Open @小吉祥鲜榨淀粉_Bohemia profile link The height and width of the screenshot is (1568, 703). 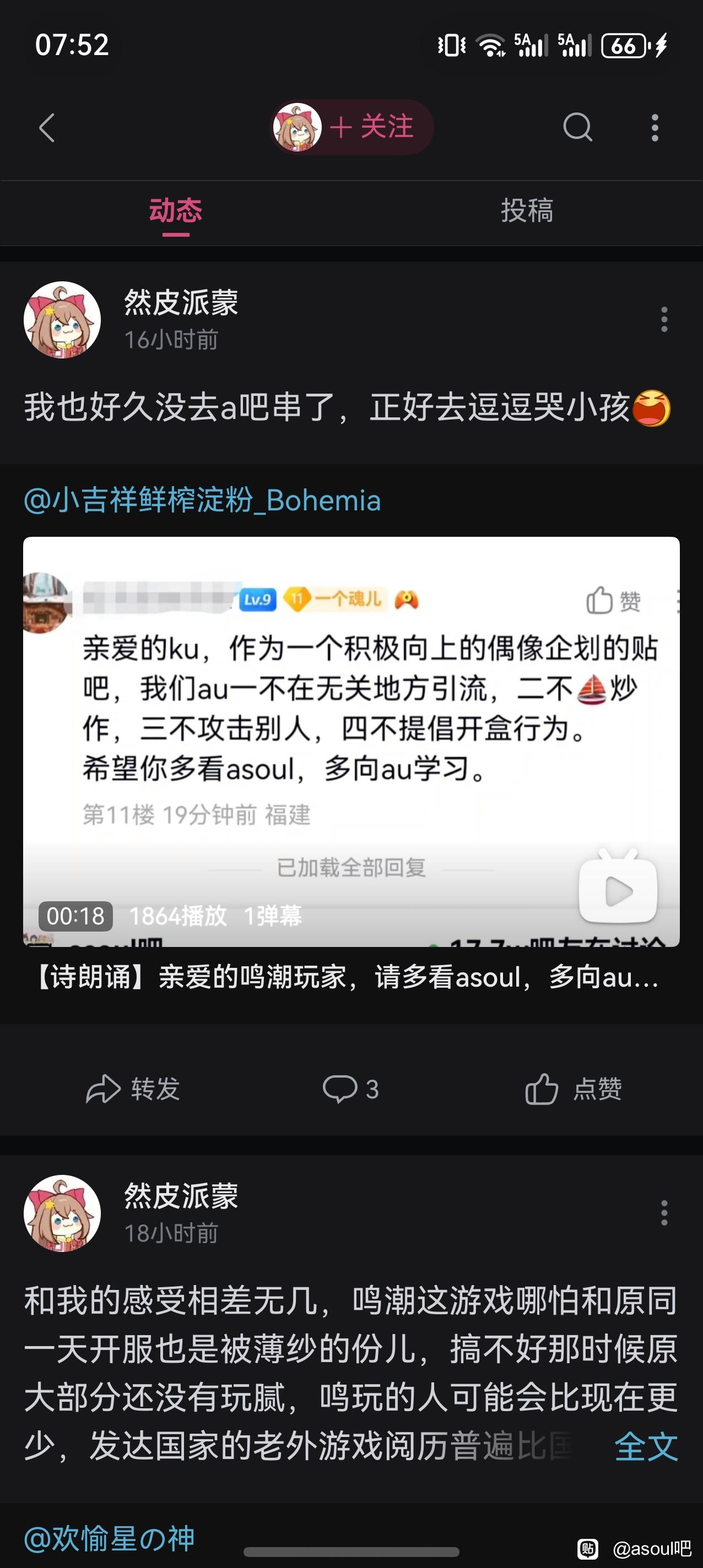(202, 500)
